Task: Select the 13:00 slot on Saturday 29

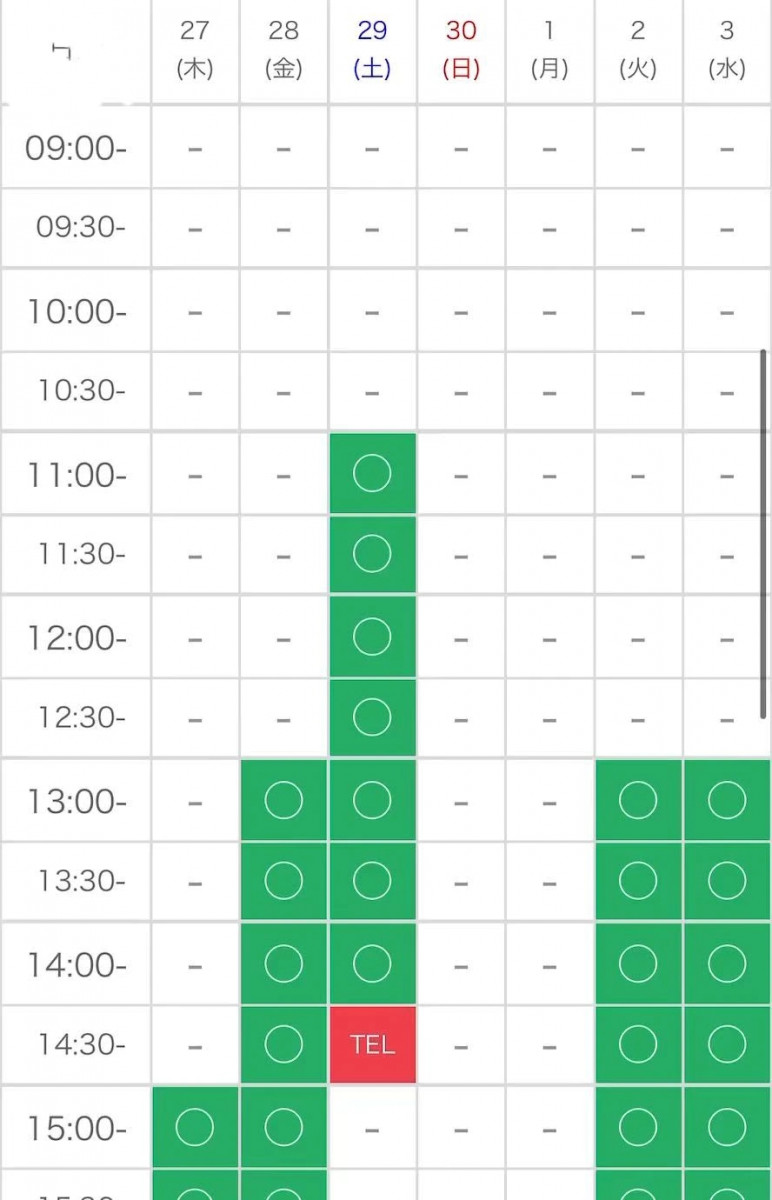Action: pos(372,800)
